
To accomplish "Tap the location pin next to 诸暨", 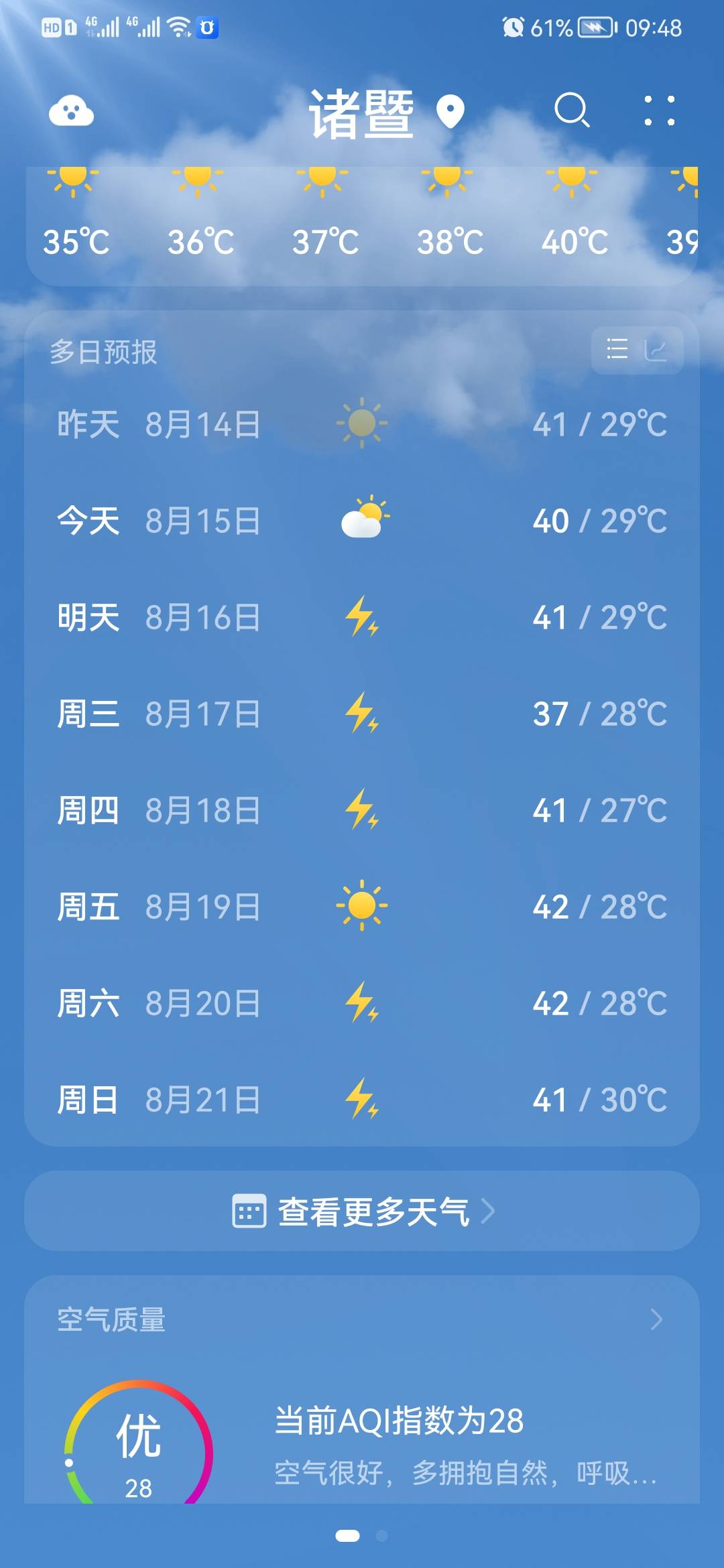I will (450, 111).
